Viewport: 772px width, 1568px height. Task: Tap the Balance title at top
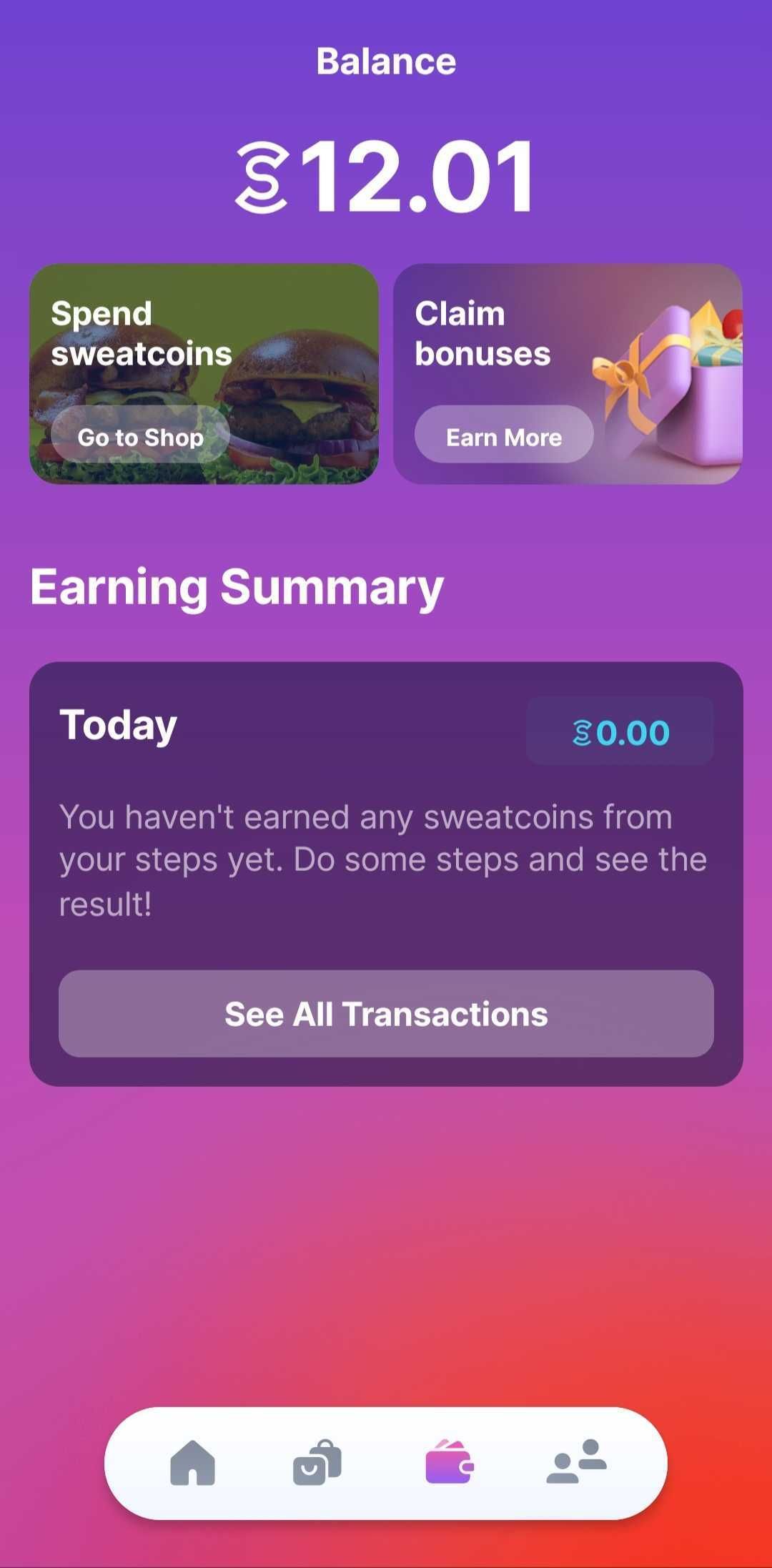tap(386, 60)
